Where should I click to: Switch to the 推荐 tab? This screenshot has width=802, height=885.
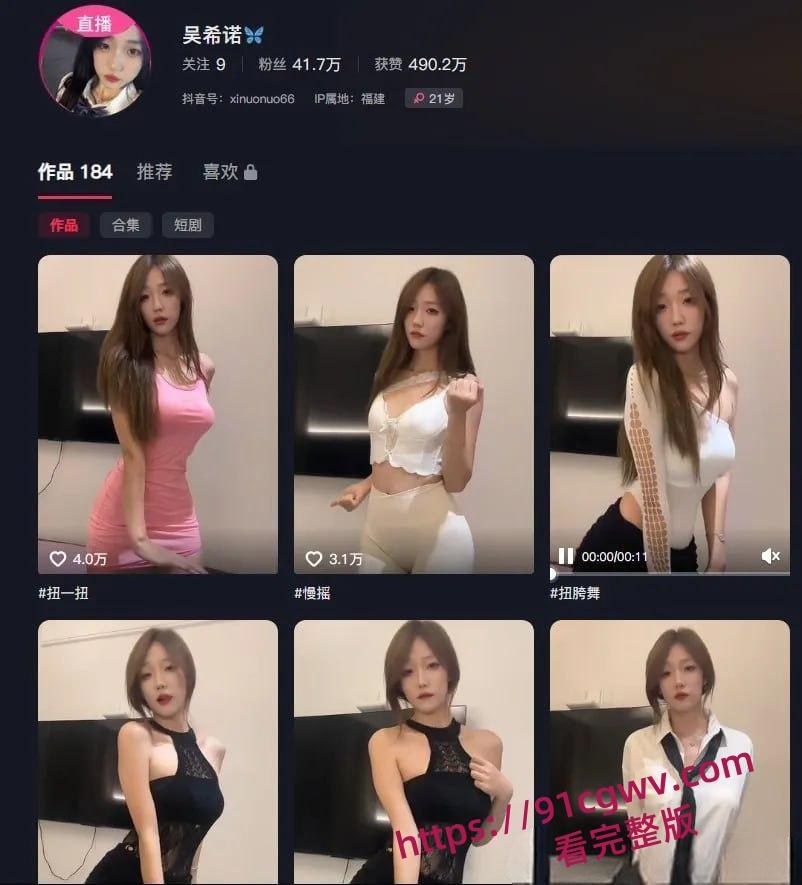[x=152, y=172]
